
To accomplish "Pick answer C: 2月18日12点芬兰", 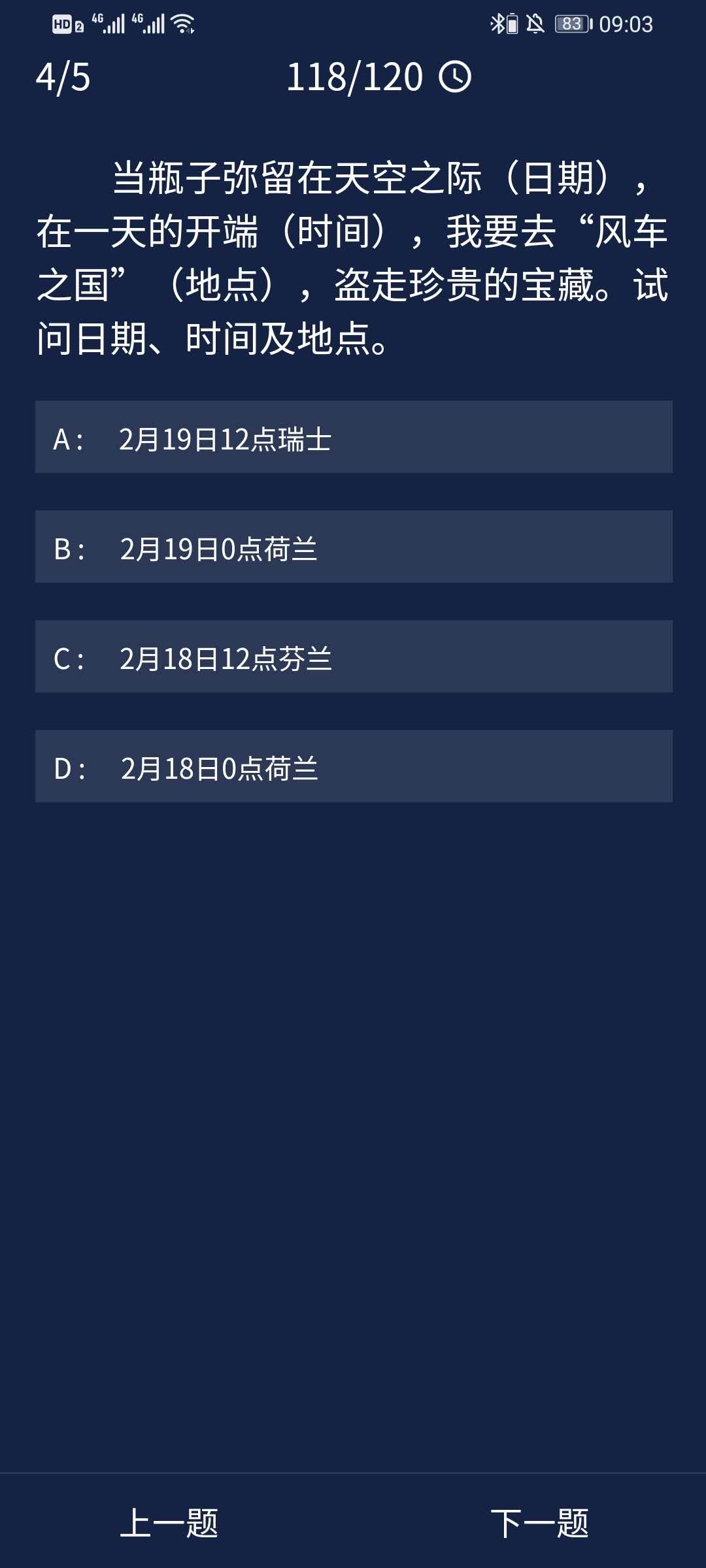I will coord(353,657).
